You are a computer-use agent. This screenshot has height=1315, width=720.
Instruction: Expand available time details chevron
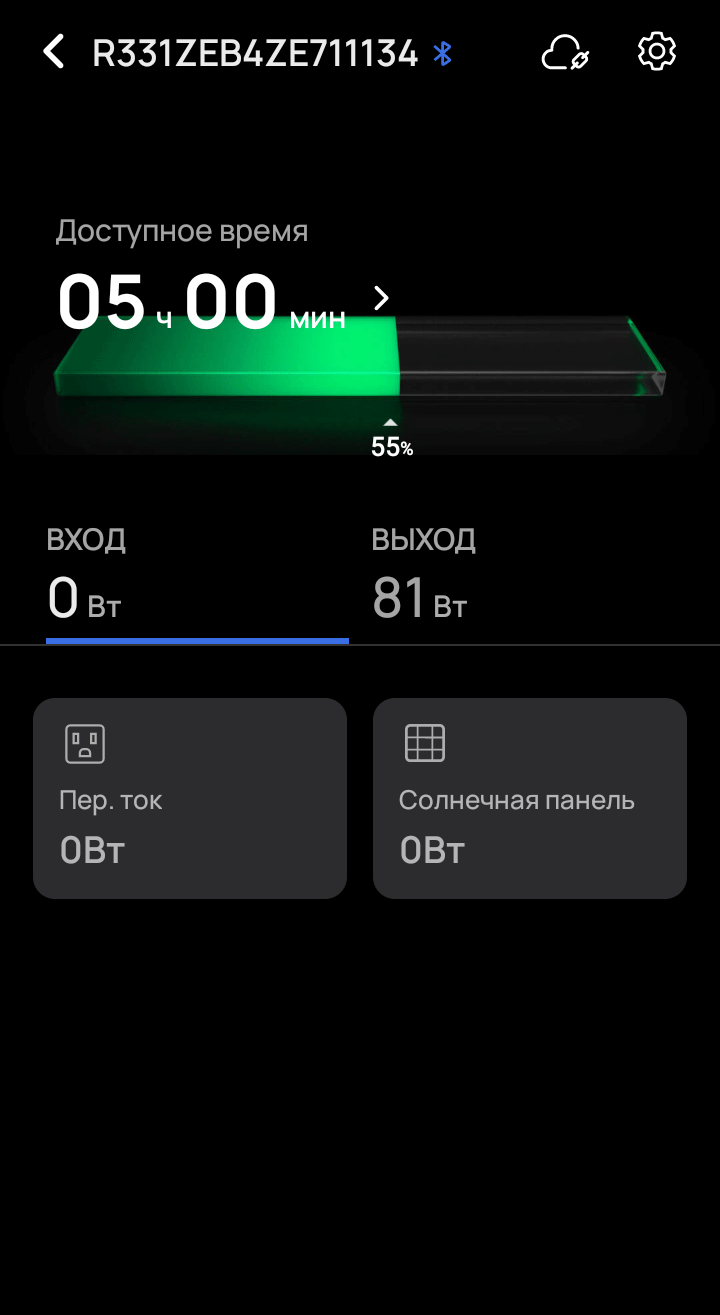pyautogui.click(x=381, y=298)
